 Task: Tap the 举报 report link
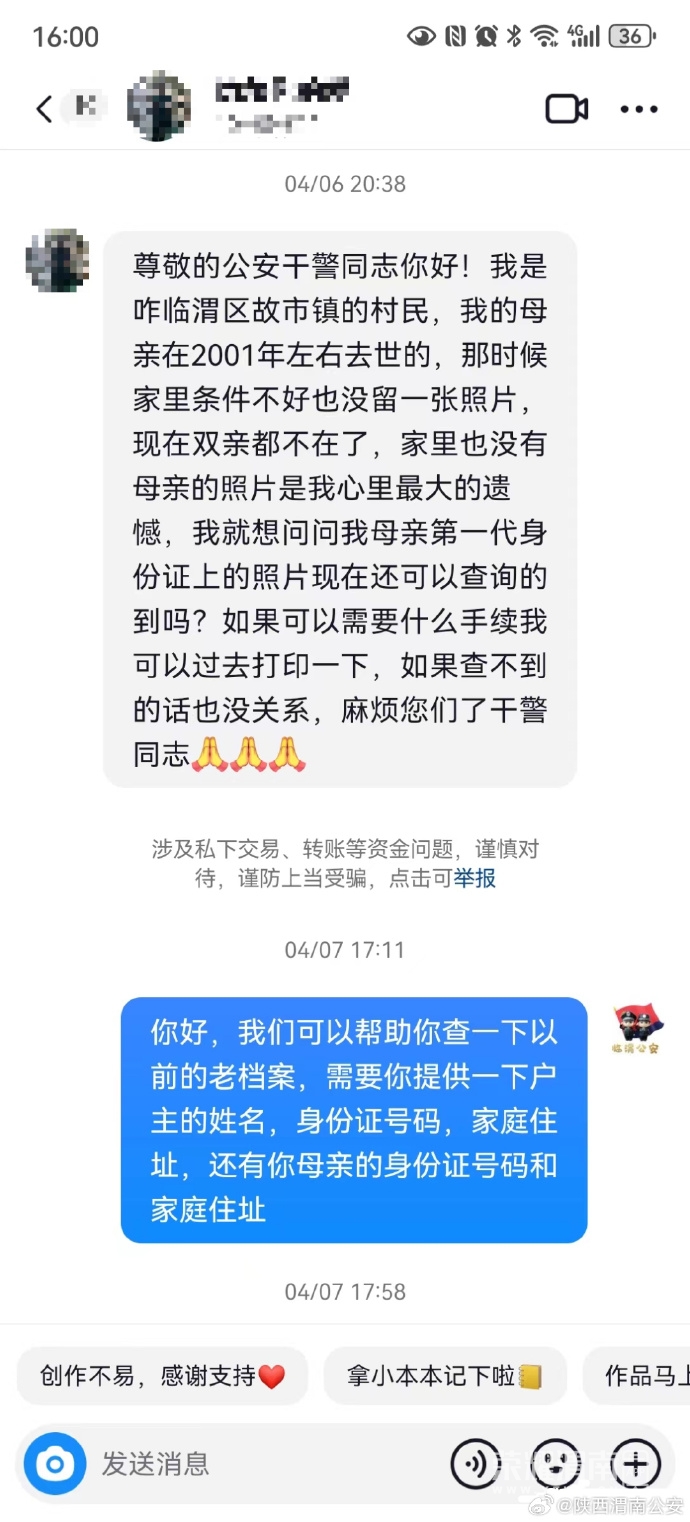point(475,879)
